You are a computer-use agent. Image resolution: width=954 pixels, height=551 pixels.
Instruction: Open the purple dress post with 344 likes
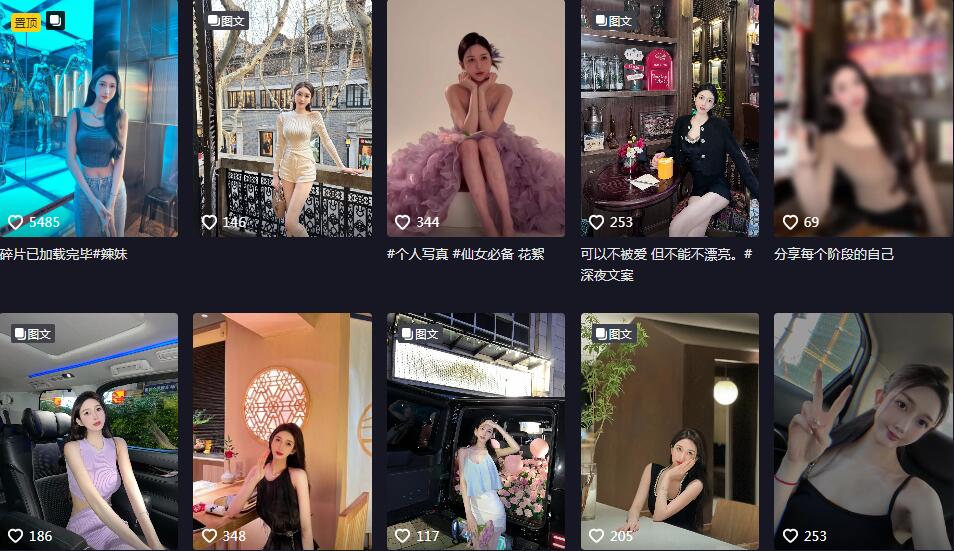475,118
